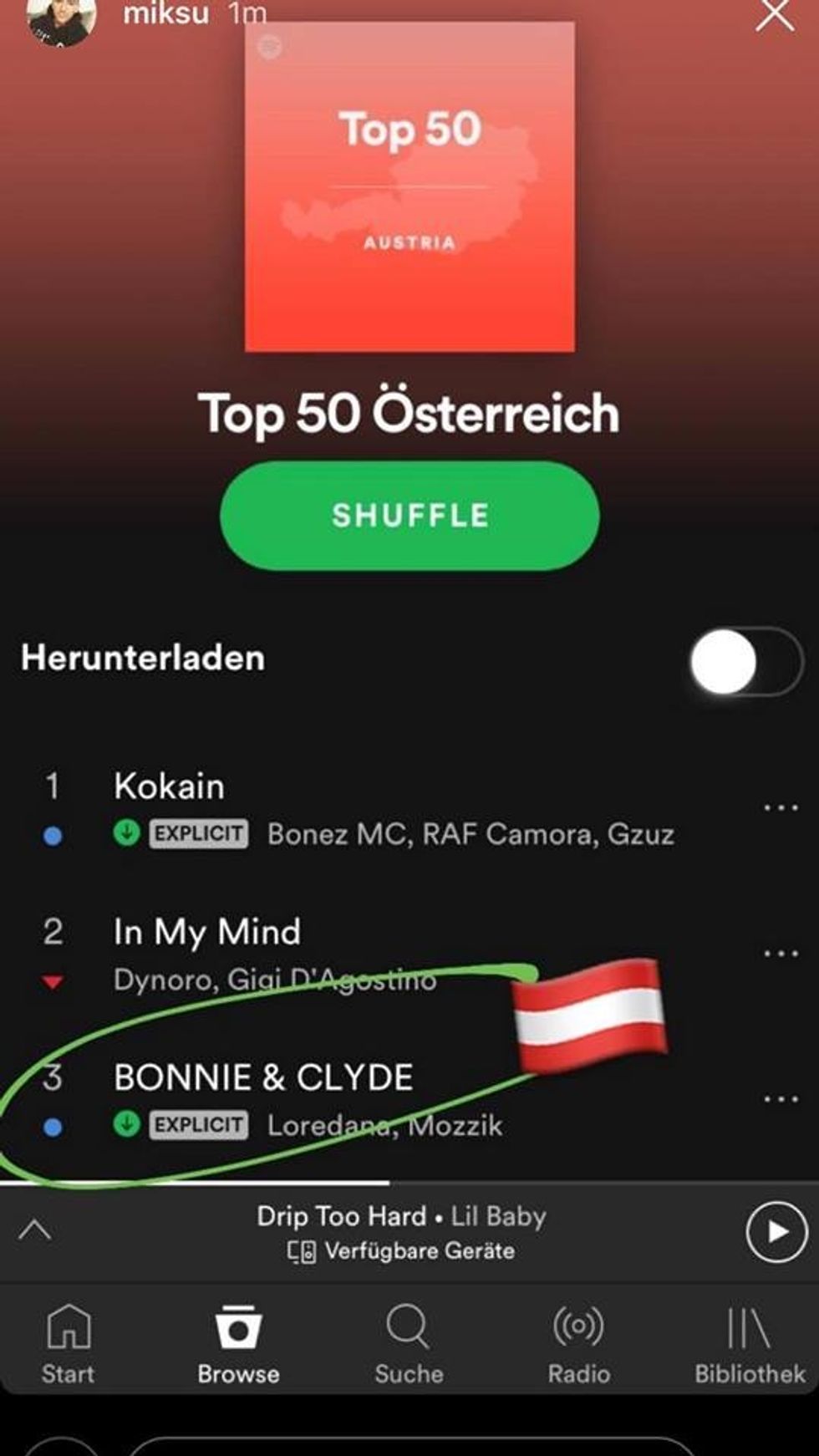819x1456 pixels.
Task: Open miksu's profile from the avatar
Action: 60,18
